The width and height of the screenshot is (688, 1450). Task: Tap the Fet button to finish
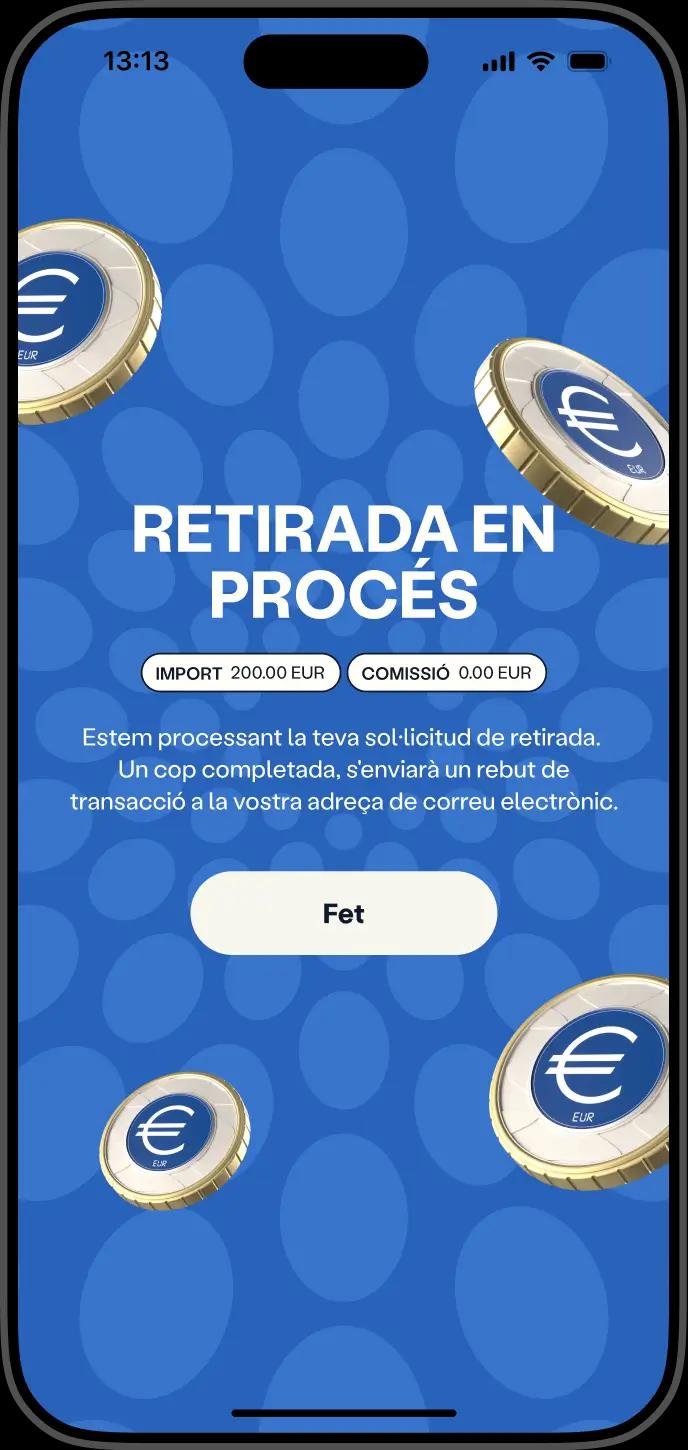click(x=343, y=913)
